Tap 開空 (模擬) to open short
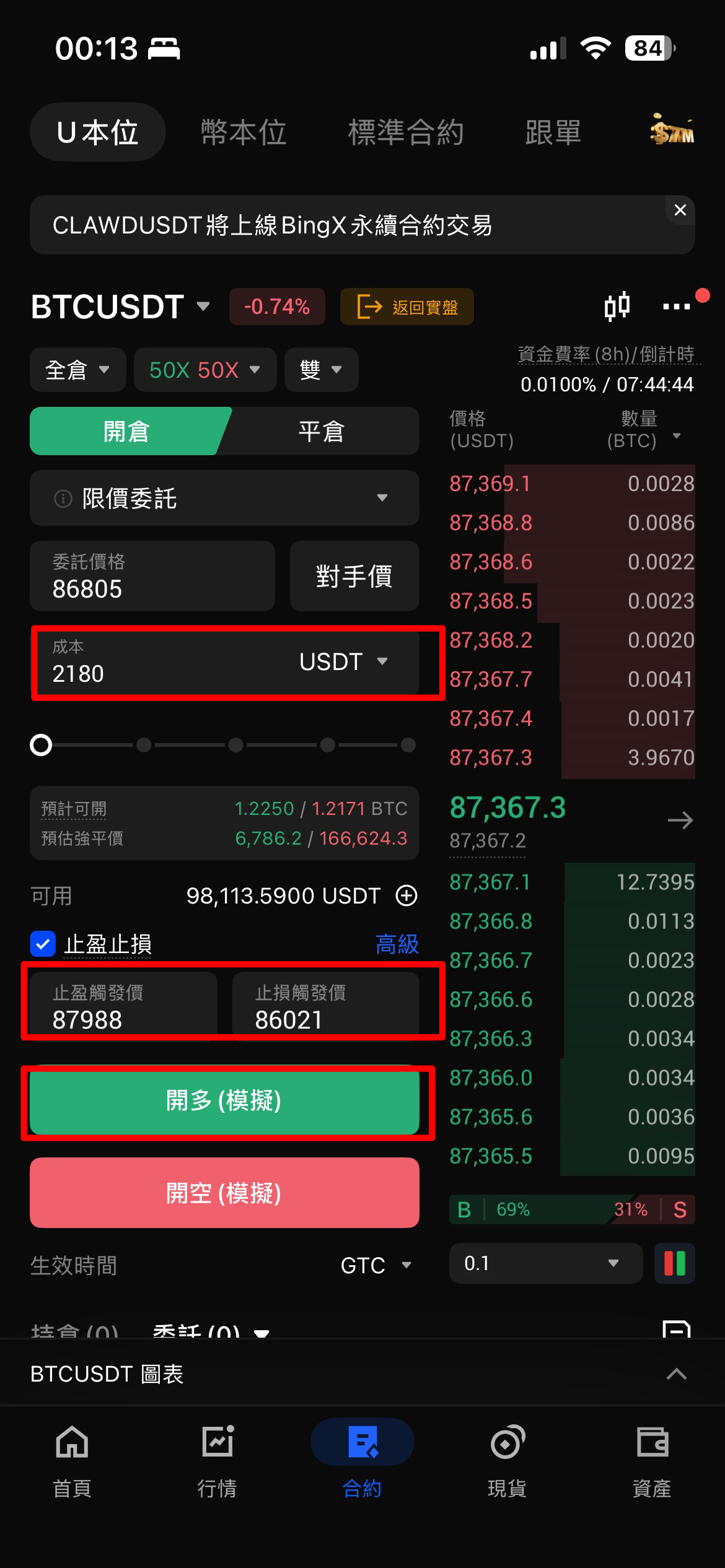Image resolution: width=725 pixels, height=1568 pixels. (224, 1193)
